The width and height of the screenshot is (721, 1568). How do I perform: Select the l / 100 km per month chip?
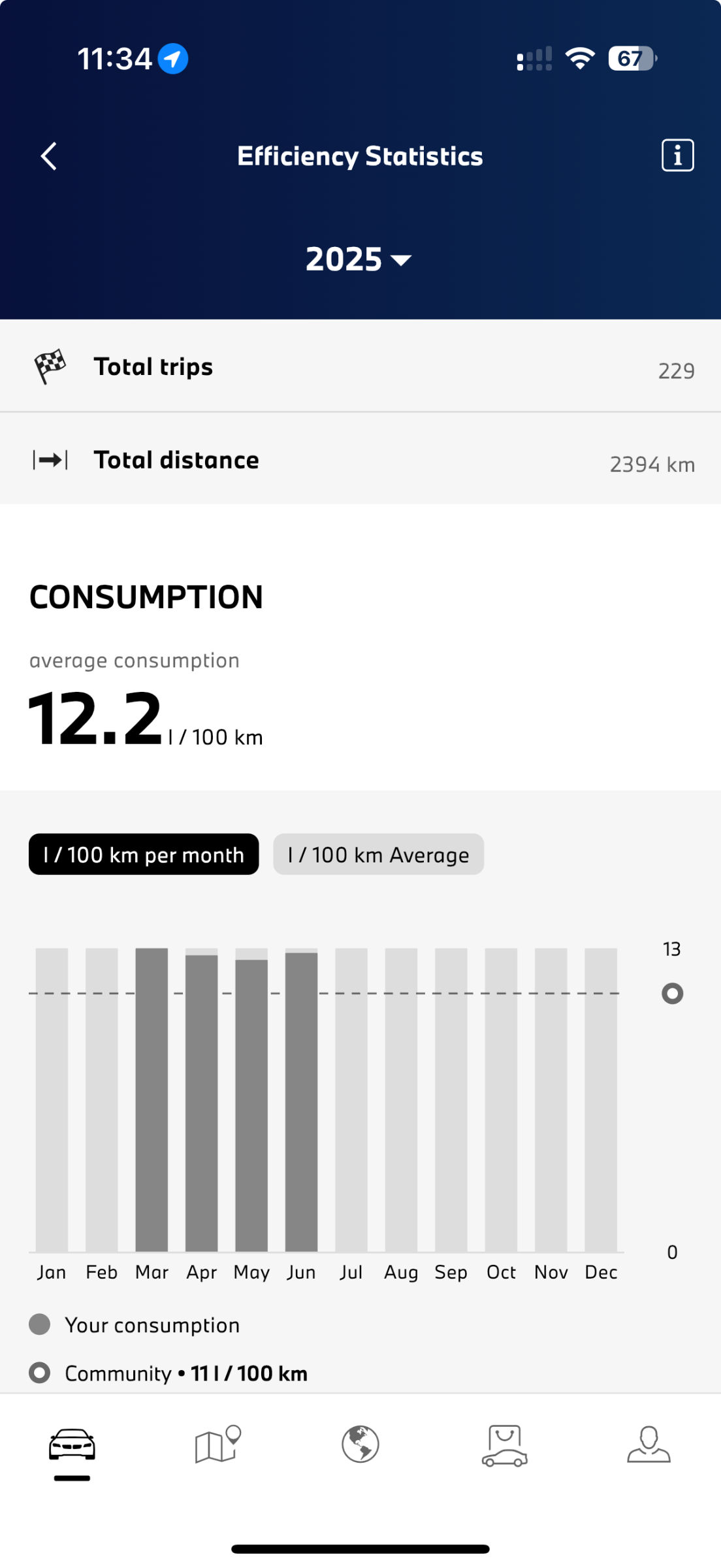[x=144, y=855]
